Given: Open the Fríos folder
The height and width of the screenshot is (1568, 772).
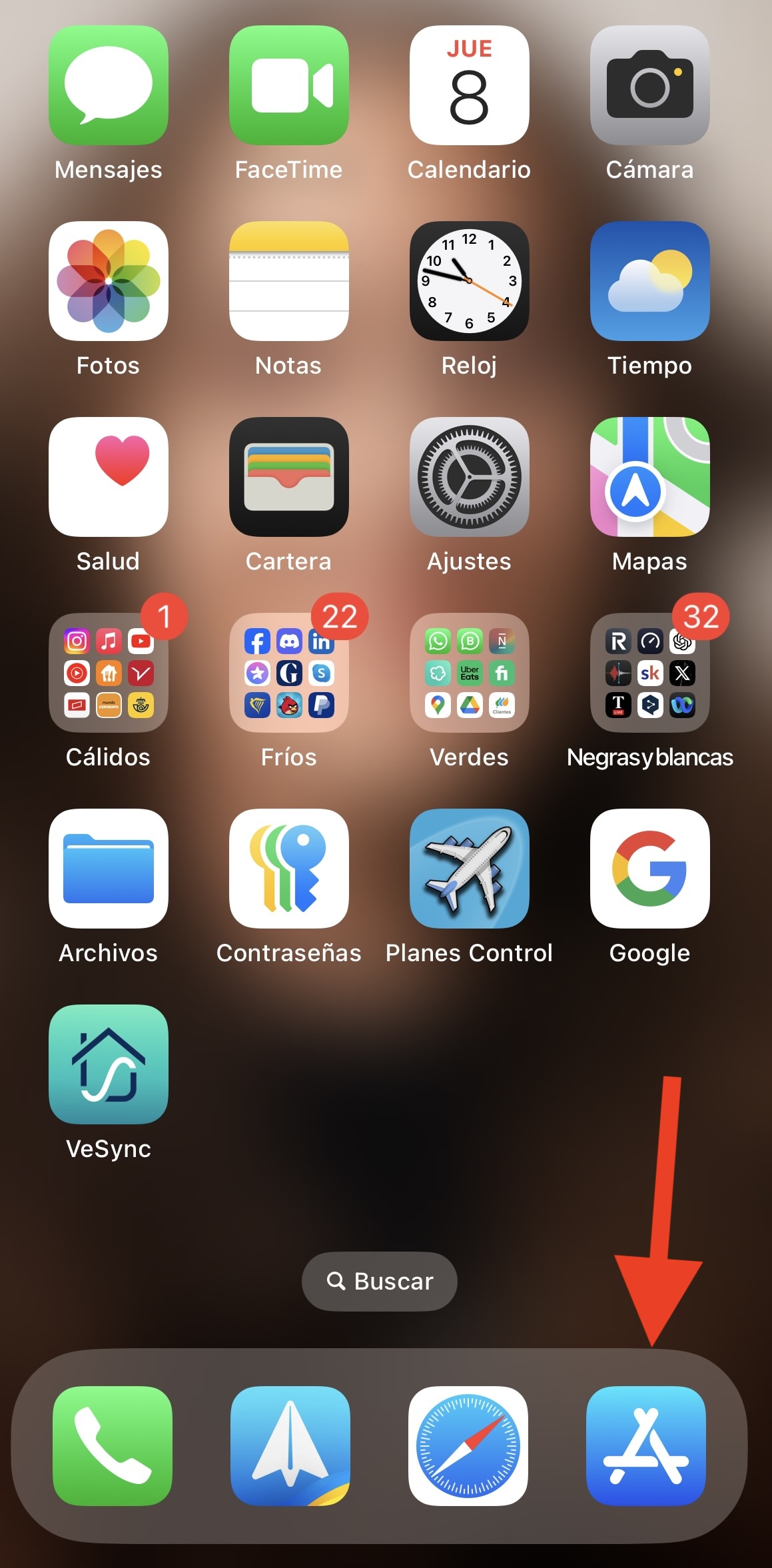Looking at the screenshot, I should click(289, 673).
